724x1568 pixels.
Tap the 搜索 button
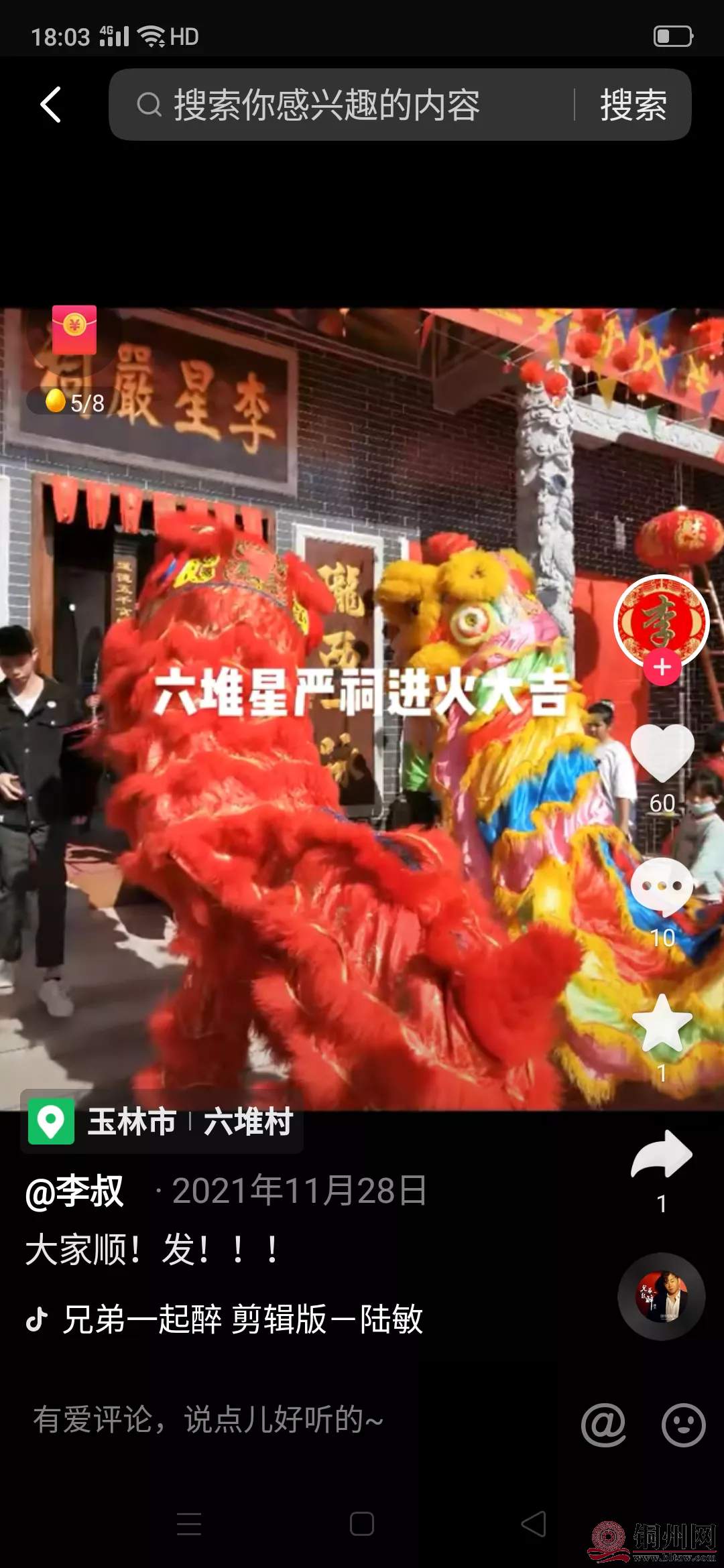pos(633,105)
